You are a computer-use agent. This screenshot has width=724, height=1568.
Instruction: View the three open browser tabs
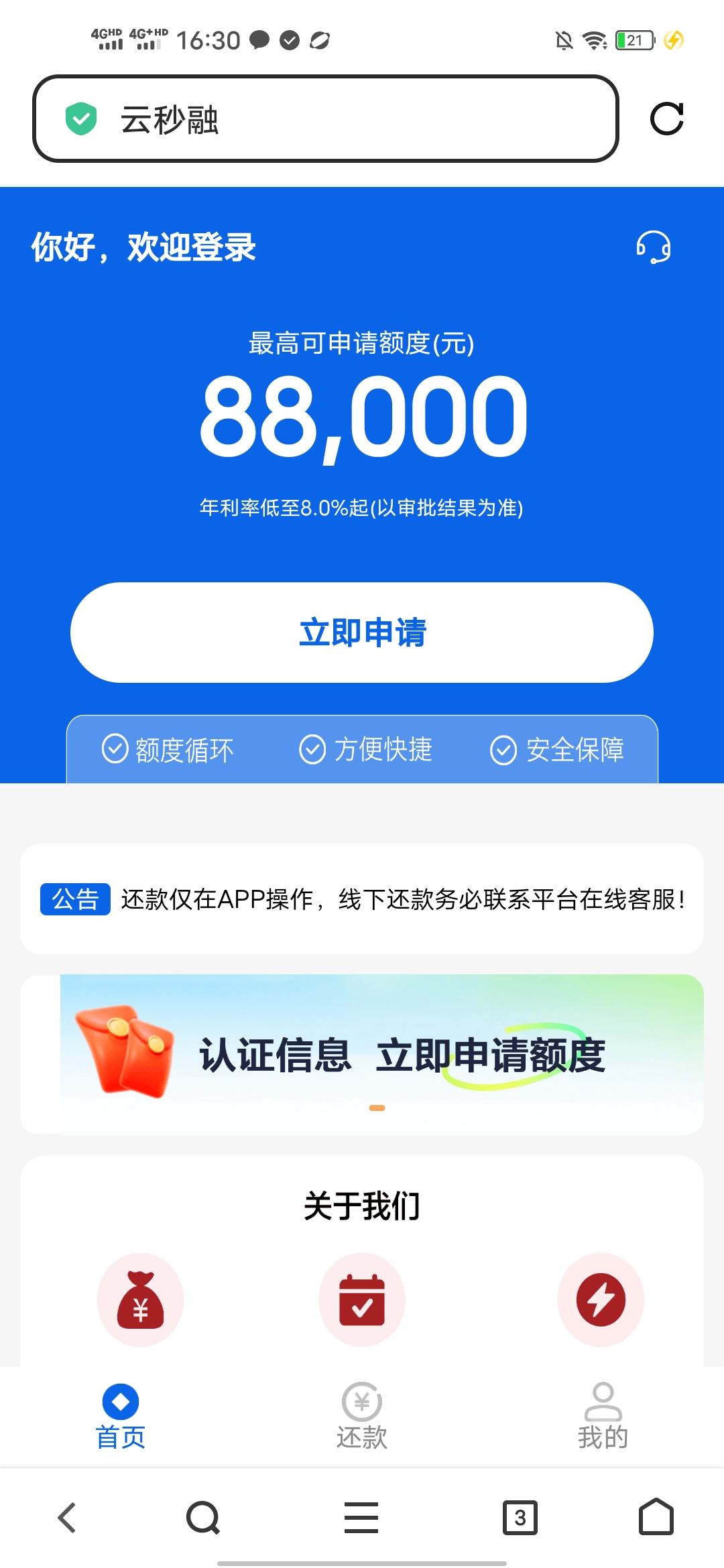(520, 1518)
